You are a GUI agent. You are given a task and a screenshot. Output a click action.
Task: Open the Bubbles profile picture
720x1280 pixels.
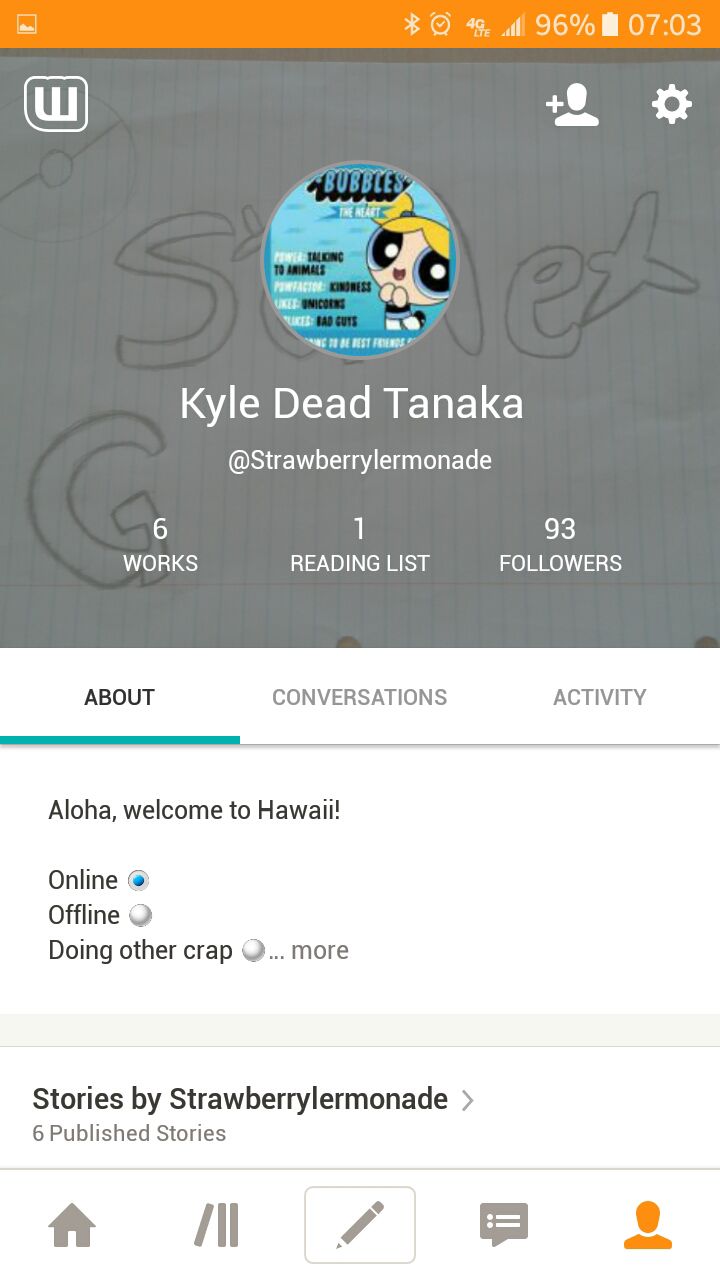[360, 260]
